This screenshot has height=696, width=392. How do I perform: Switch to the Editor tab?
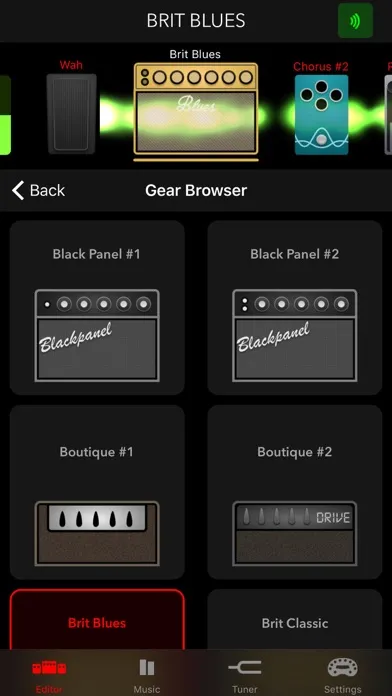(x=49, y=674)
